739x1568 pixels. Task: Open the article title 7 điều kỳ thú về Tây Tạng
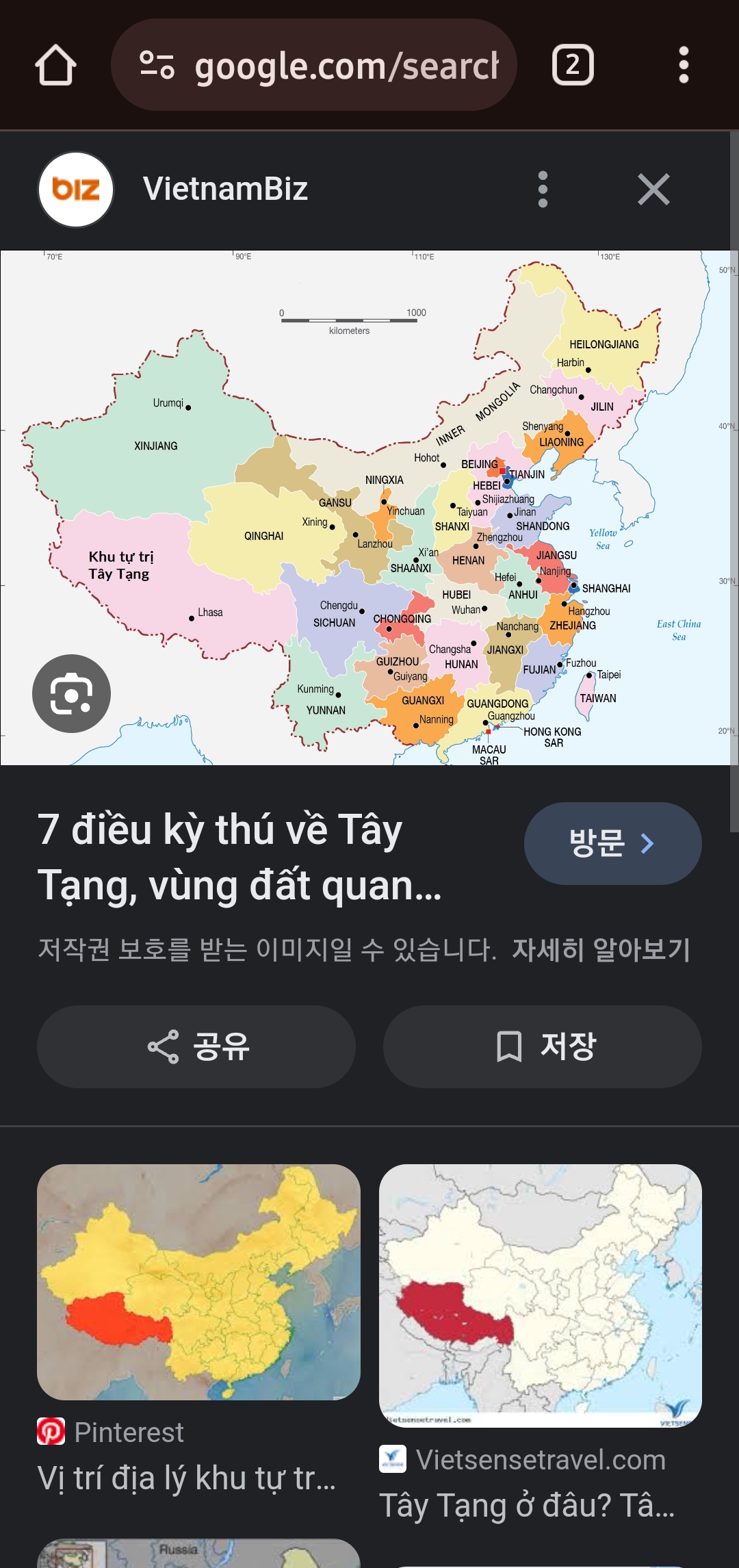239,857
